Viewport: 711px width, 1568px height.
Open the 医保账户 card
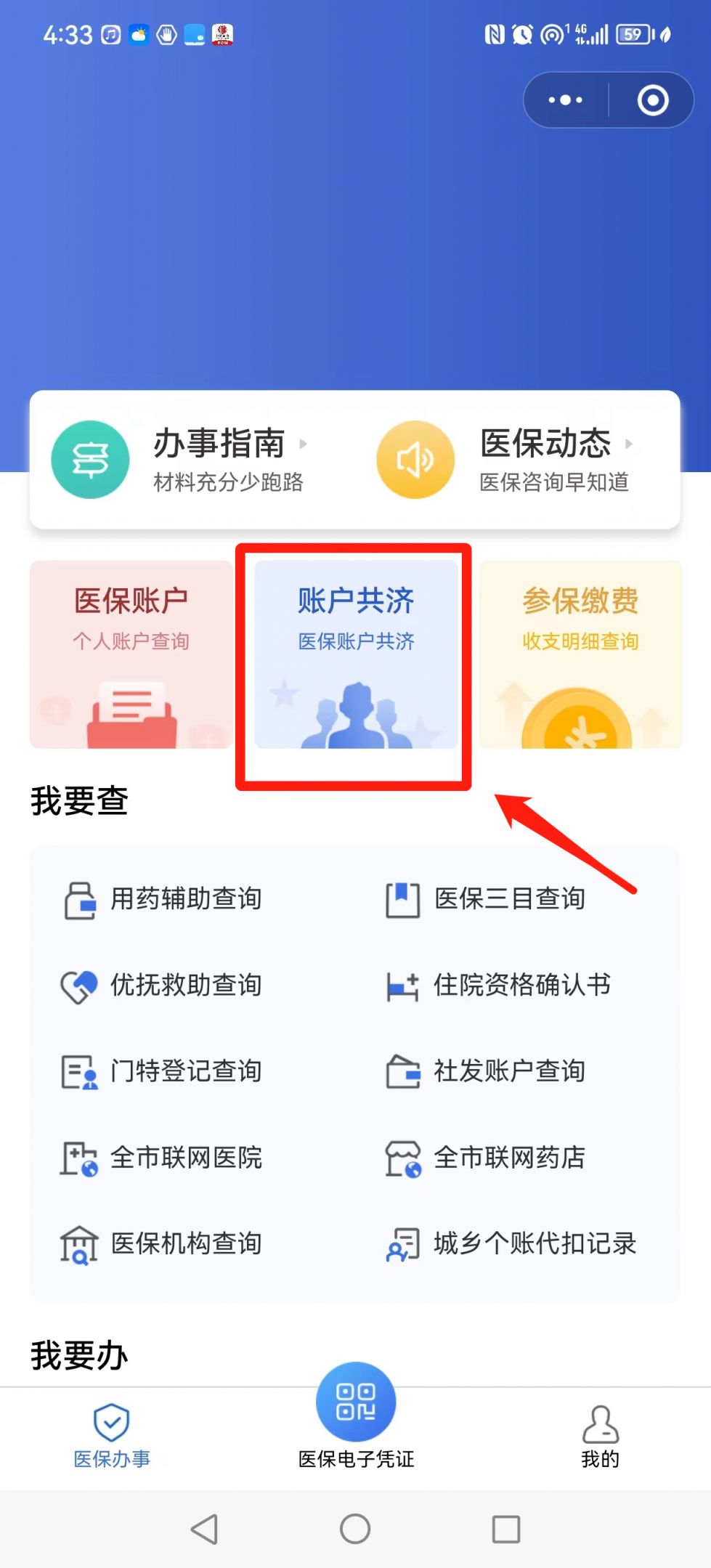[x=131, y=654]
